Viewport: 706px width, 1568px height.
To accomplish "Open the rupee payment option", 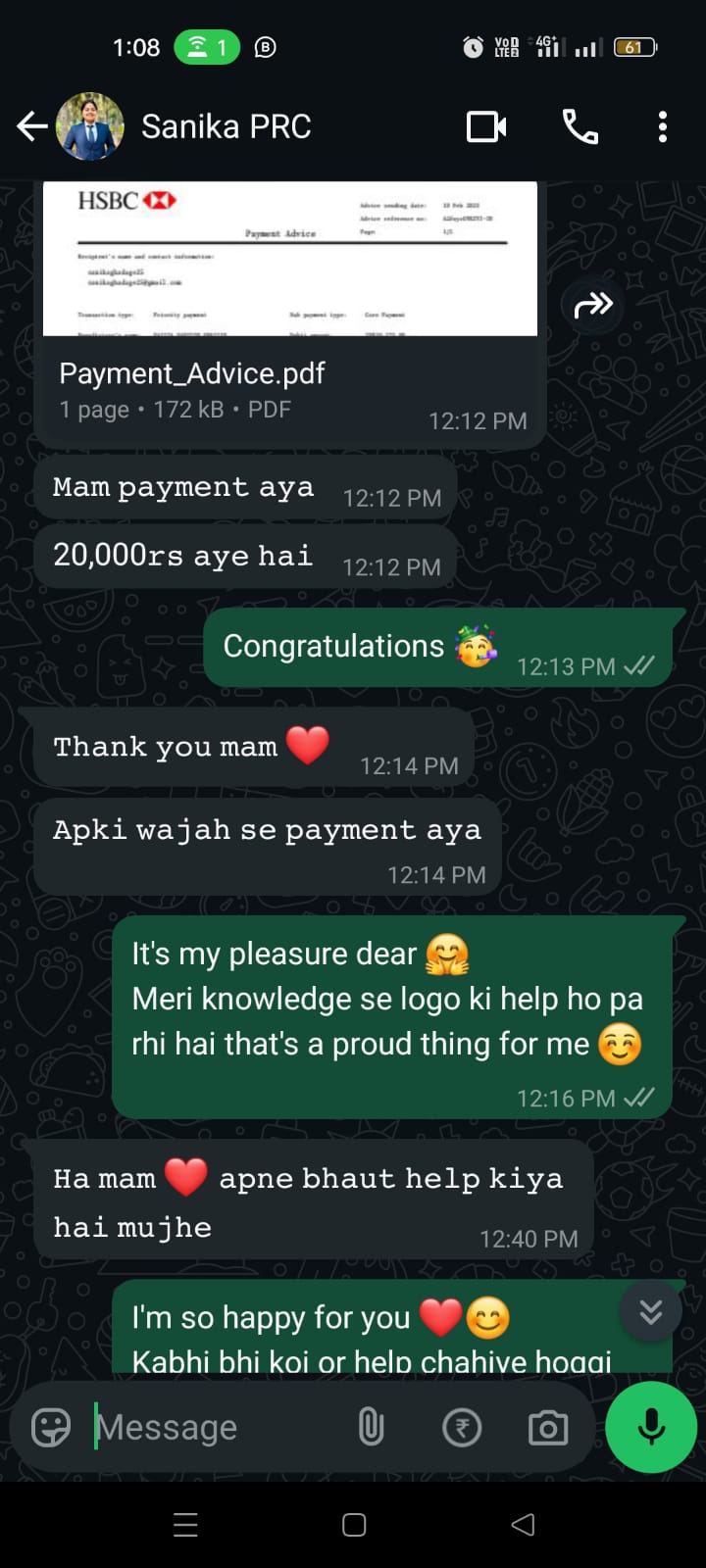I will point(462,1428).
